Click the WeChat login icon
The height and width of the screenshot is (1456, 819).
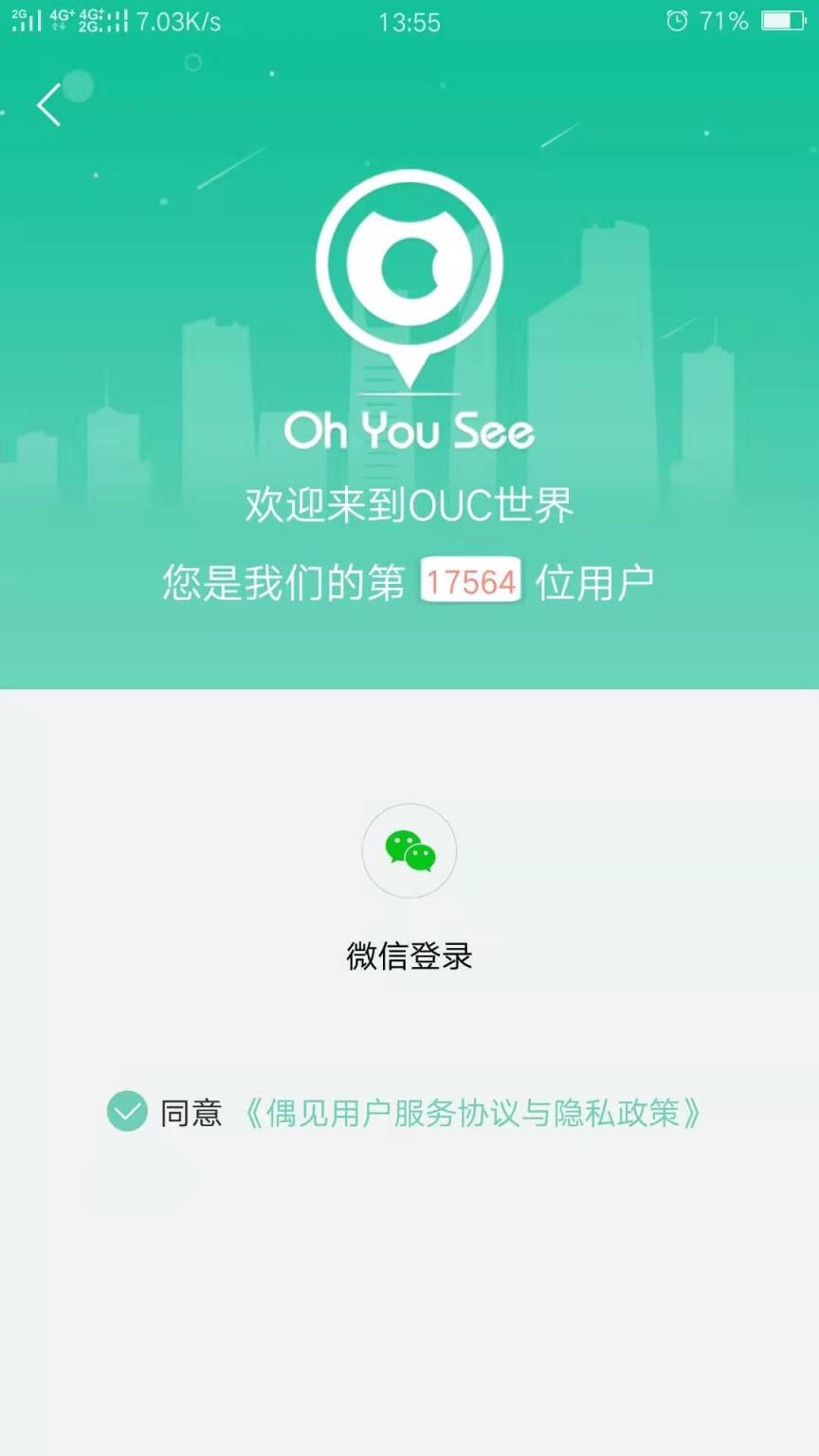pyautogui.click(x=409, y=850)
